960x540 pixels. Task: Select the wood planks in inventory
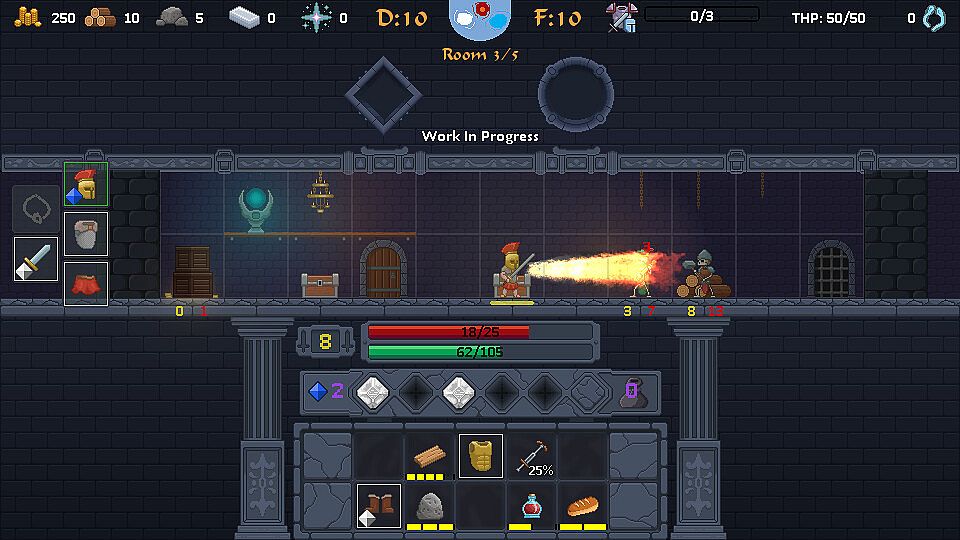pyautogui.click(x=430, y=456)
